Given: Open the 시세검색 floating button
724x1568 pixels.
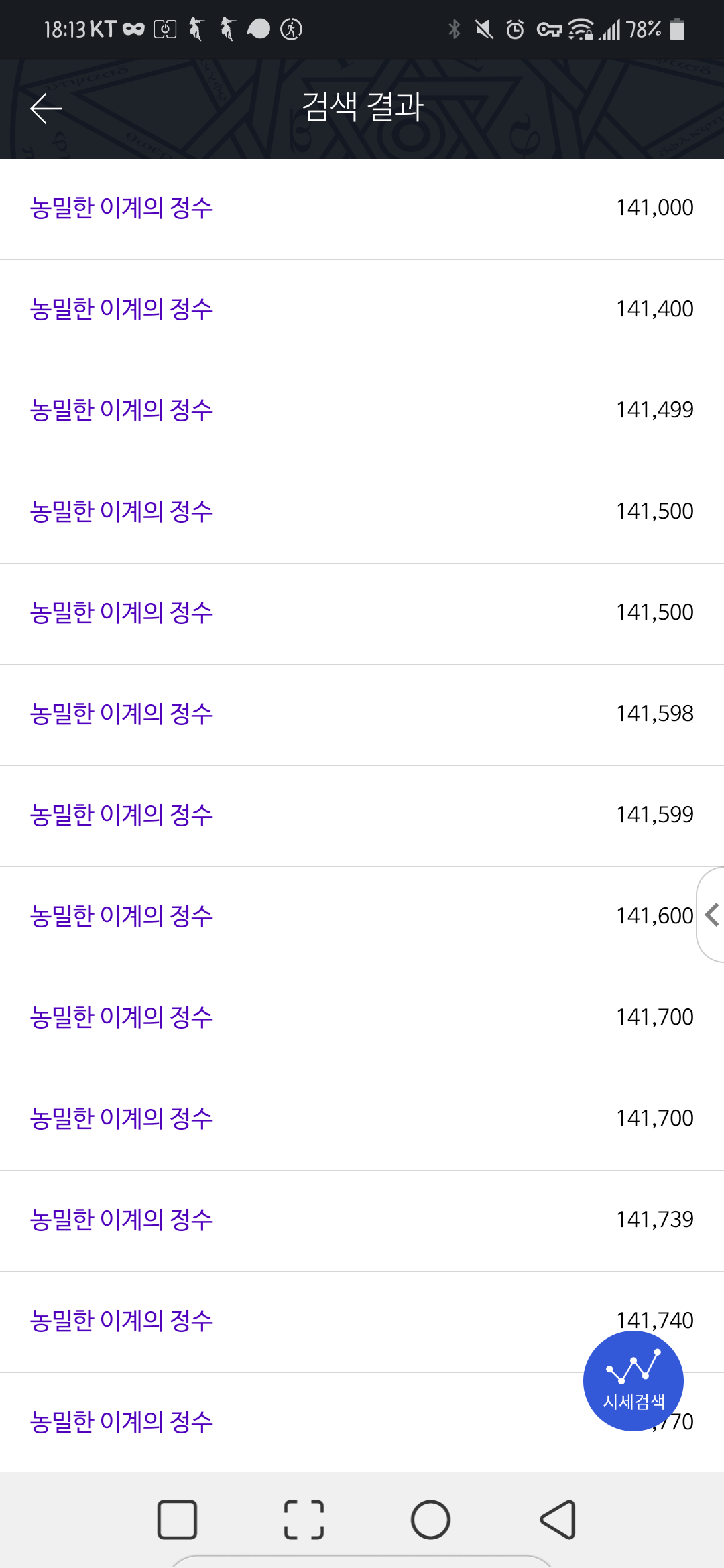Looking at the screenshot, I should click(x=633, y=1381).
